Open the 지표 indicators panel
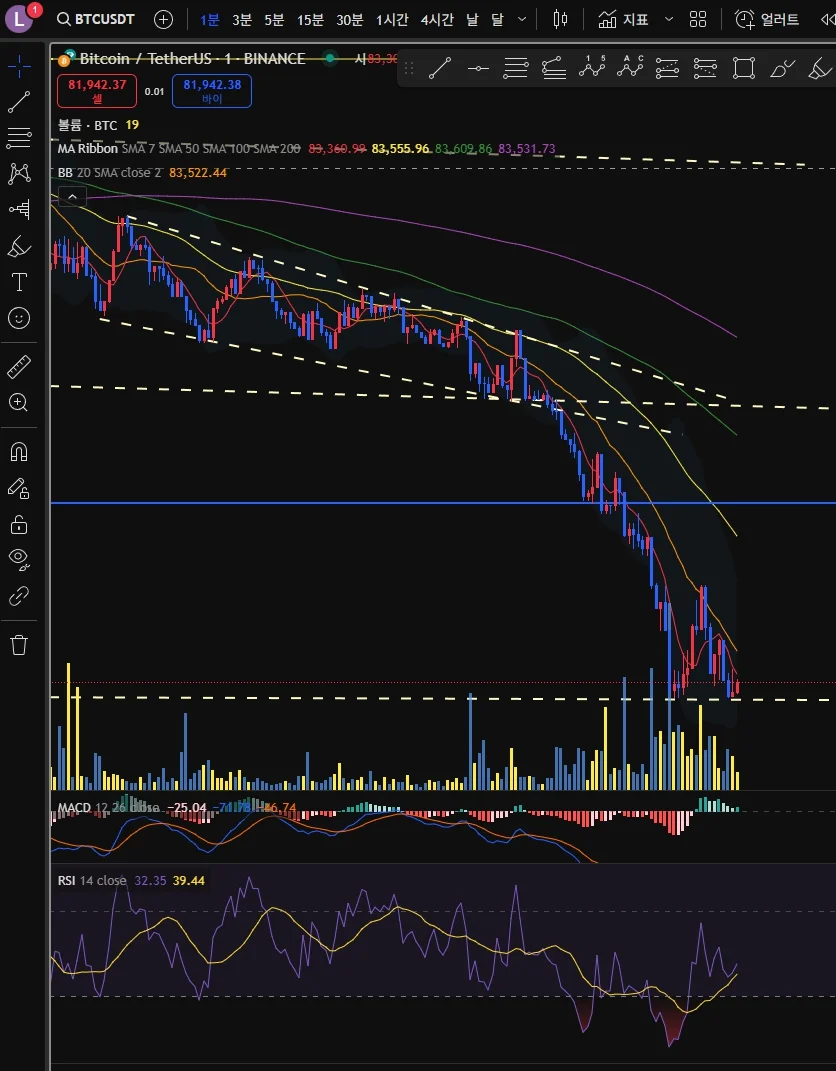The width and height of the screenshot is (836, 1071). coord(624,19)
